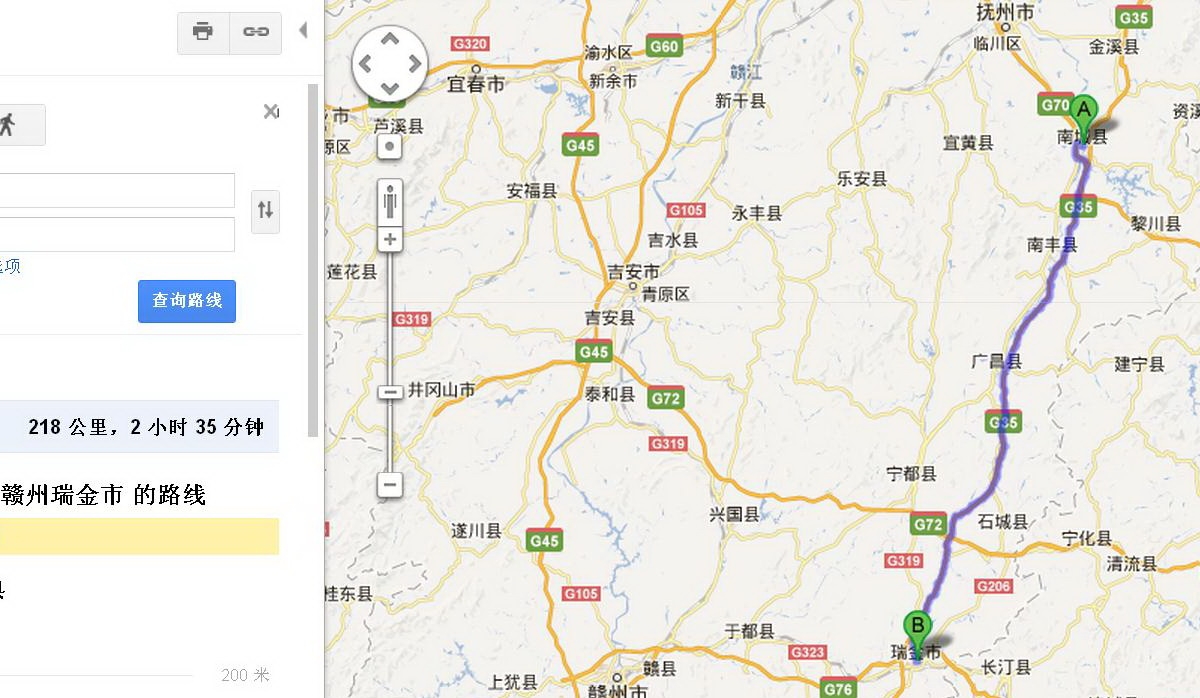The image size is (1200, 698).
Task: Pan the map right with the right arrow
Action: point(414,64)
